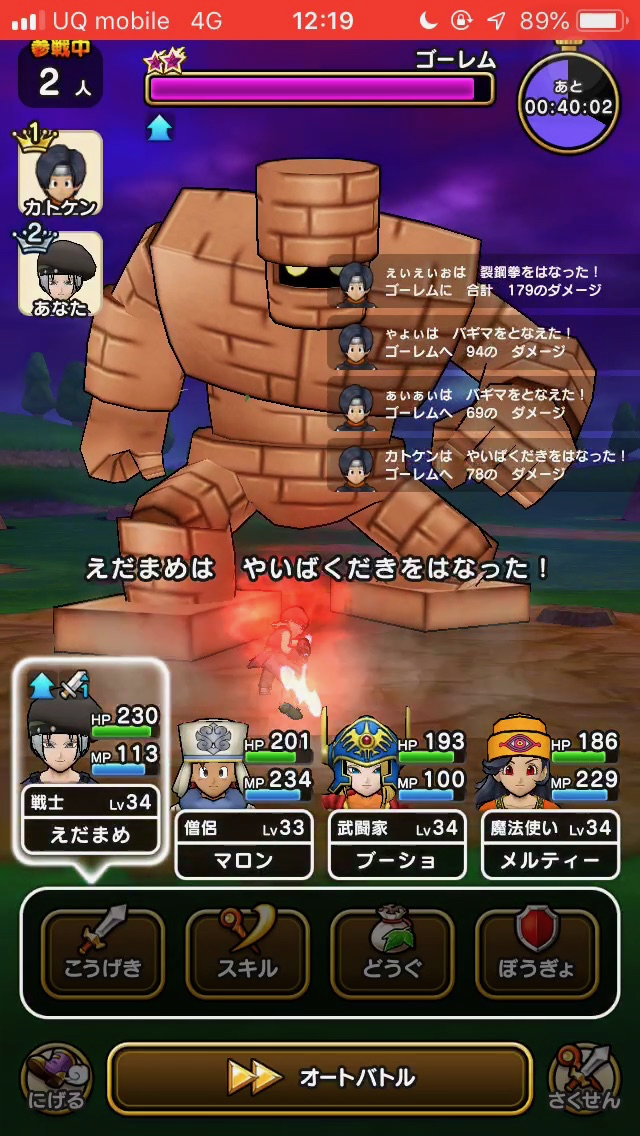This screenshot has height=1136, width=640.
Task: Start オートバトル auto battle
Action: point(320,1078)
